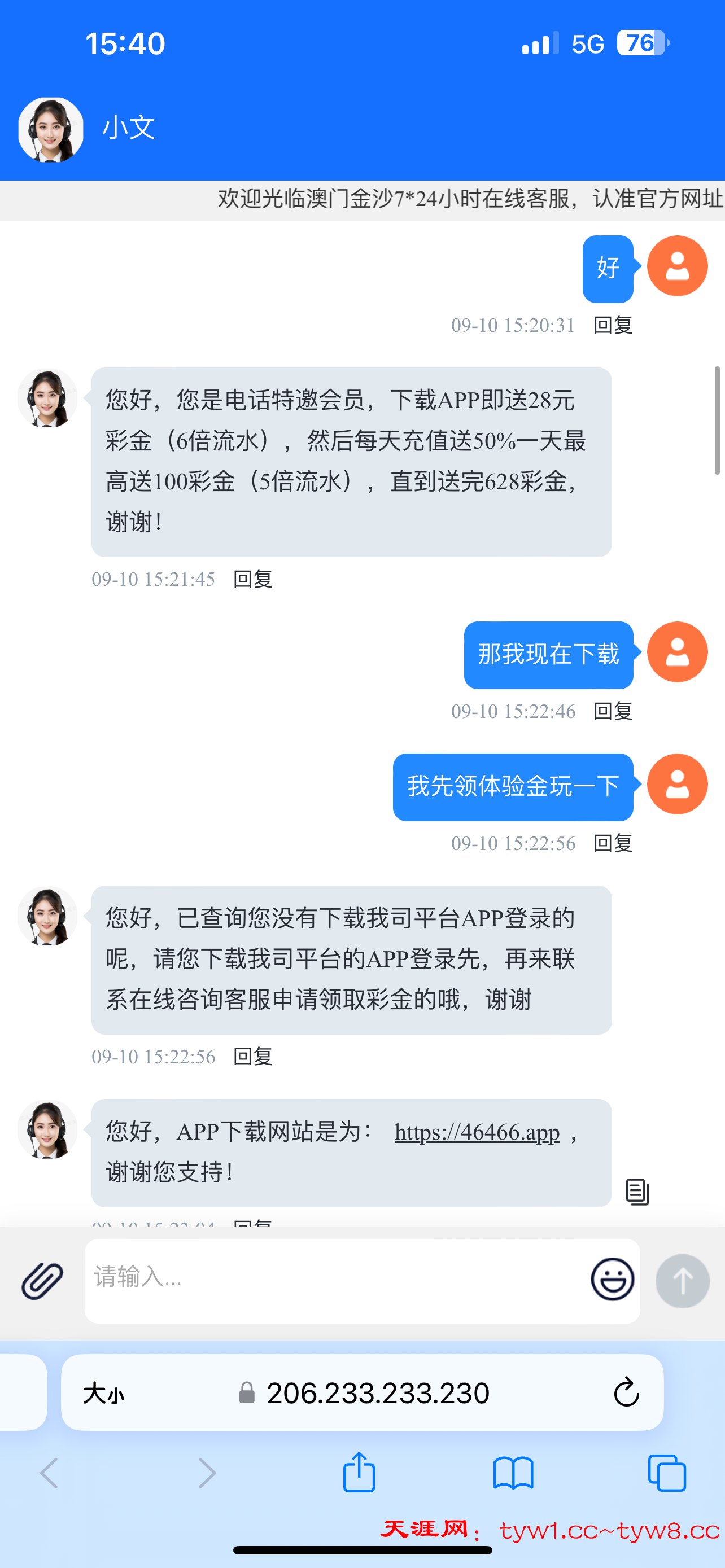Focus the 请输入 message input field
This screenshot has height=1568, width=725.
pyautogui.click(x=335, y=1277)
